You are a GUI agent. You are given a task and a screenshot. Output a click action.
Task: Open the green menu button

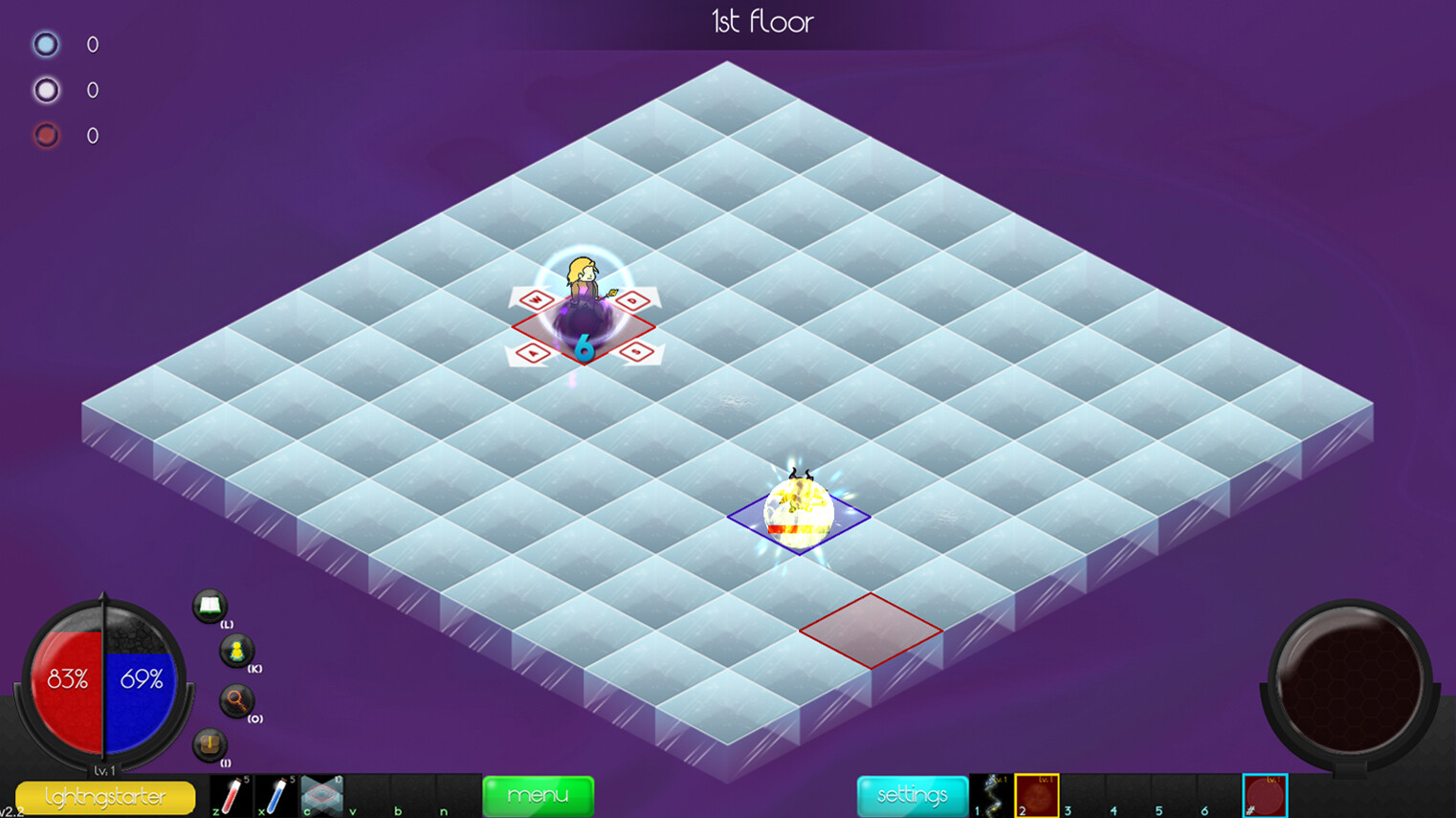point(538,795)
